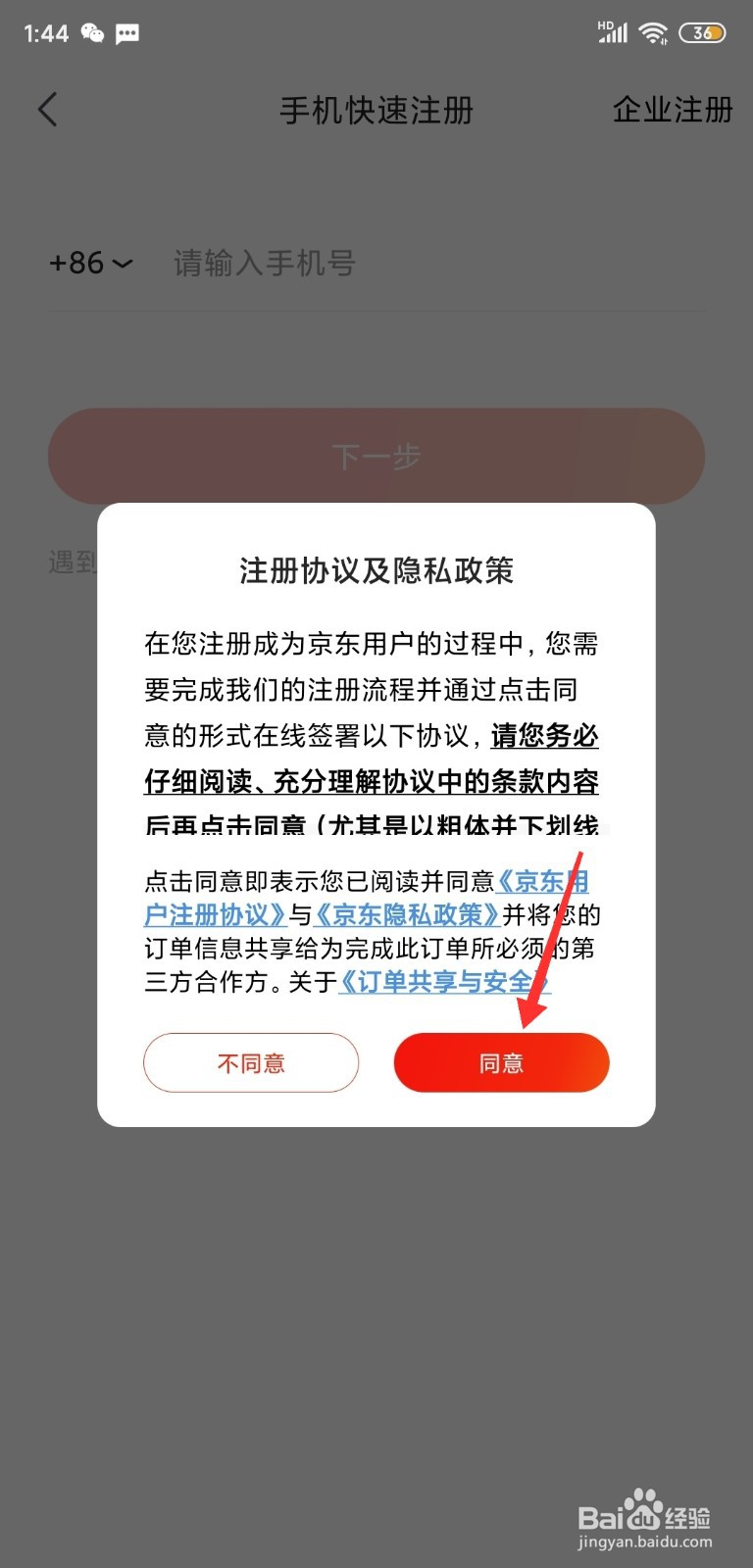Tap 同意 to accept the agreement

(x=501, y=1062)
